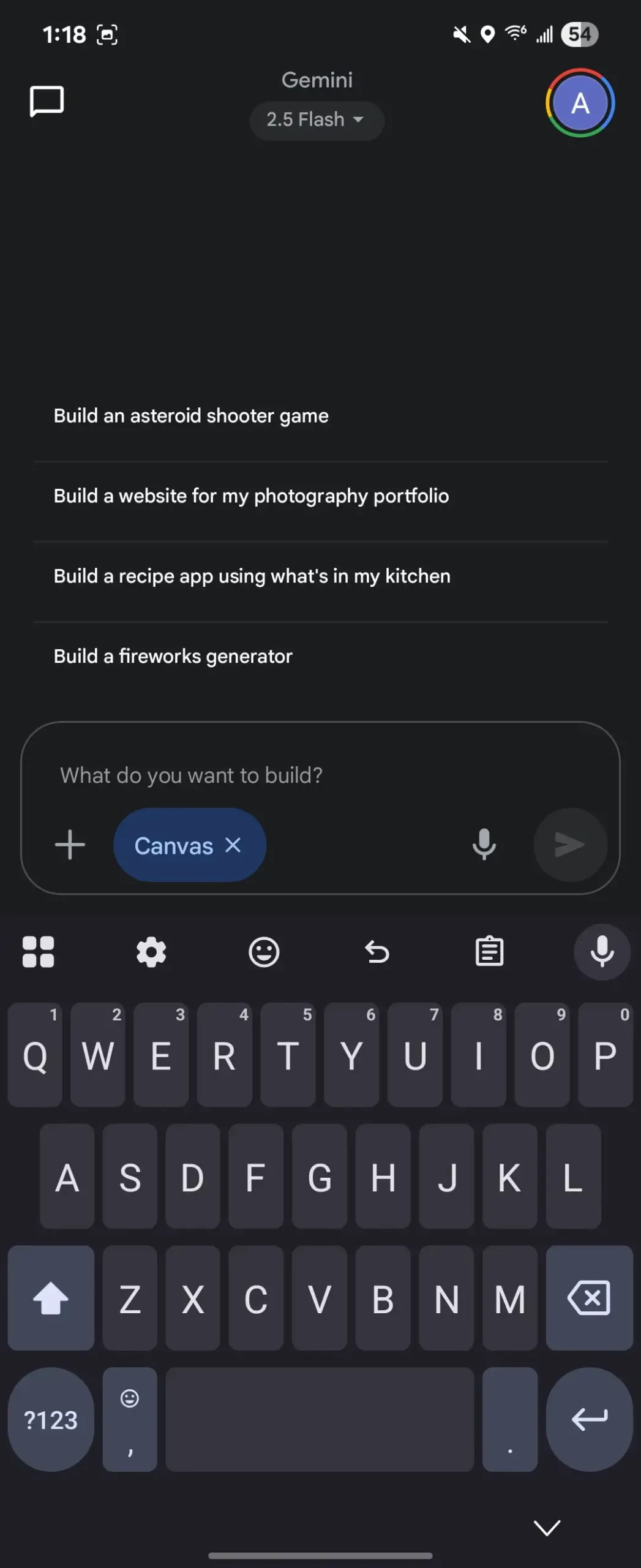The height and width of the screenshot is (1568, 641).
Task: Expand the 2.5 Flash model dropdown
Action: (316, 119)
